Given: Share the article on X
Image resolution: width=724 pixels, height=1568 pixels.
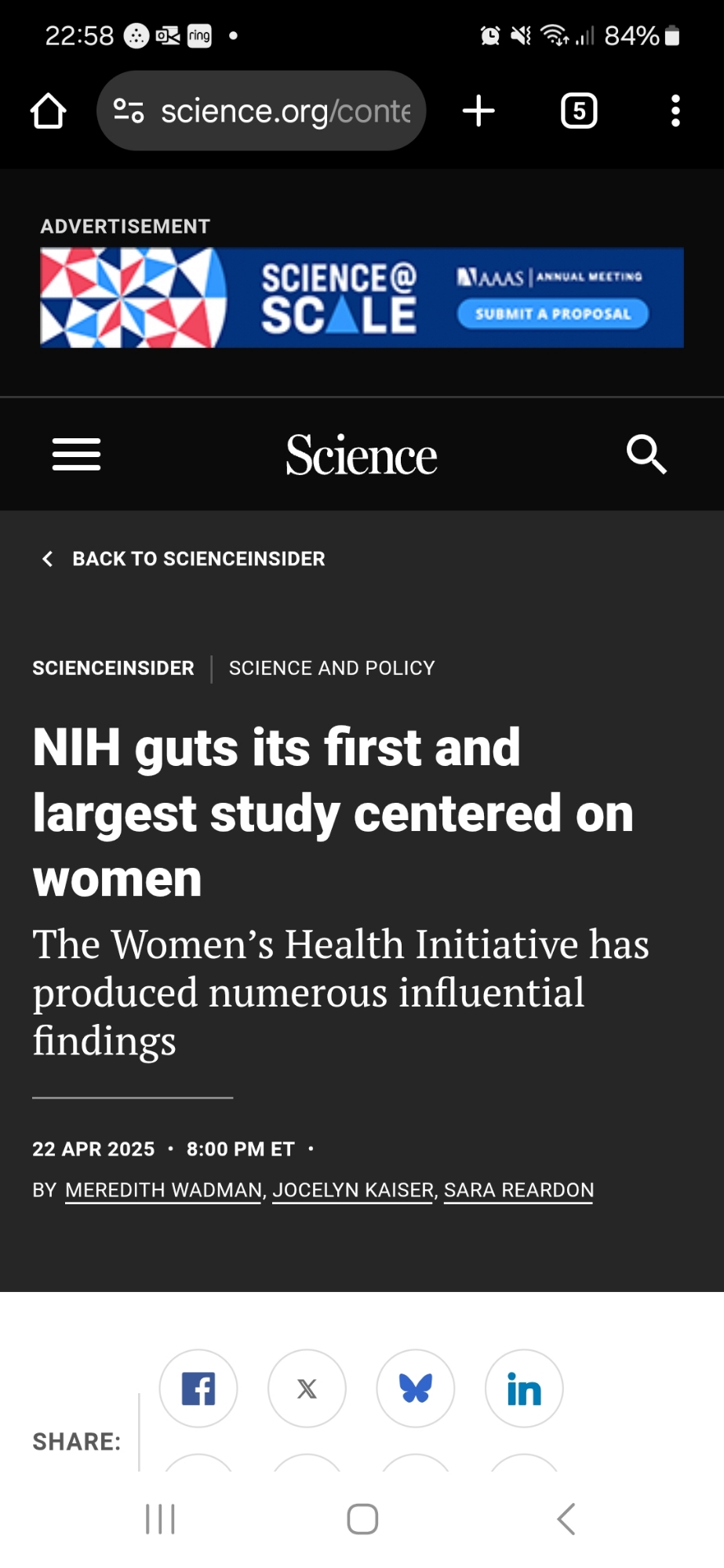Looking at the screenshot, I should pyautogui.click(x=307, y=1388).
